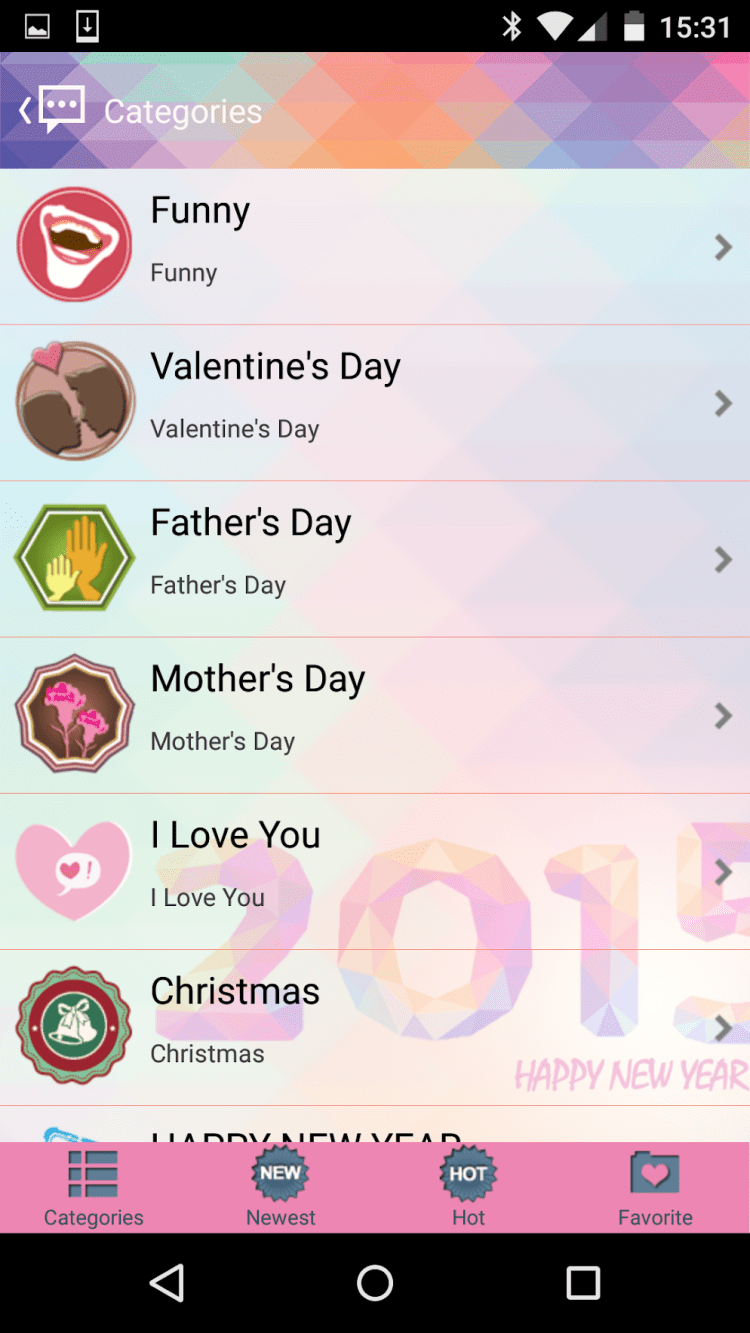This screenshot has height=1333, width=750.
Task: Open the recent apps overview
Action: tap(582, 1283)
